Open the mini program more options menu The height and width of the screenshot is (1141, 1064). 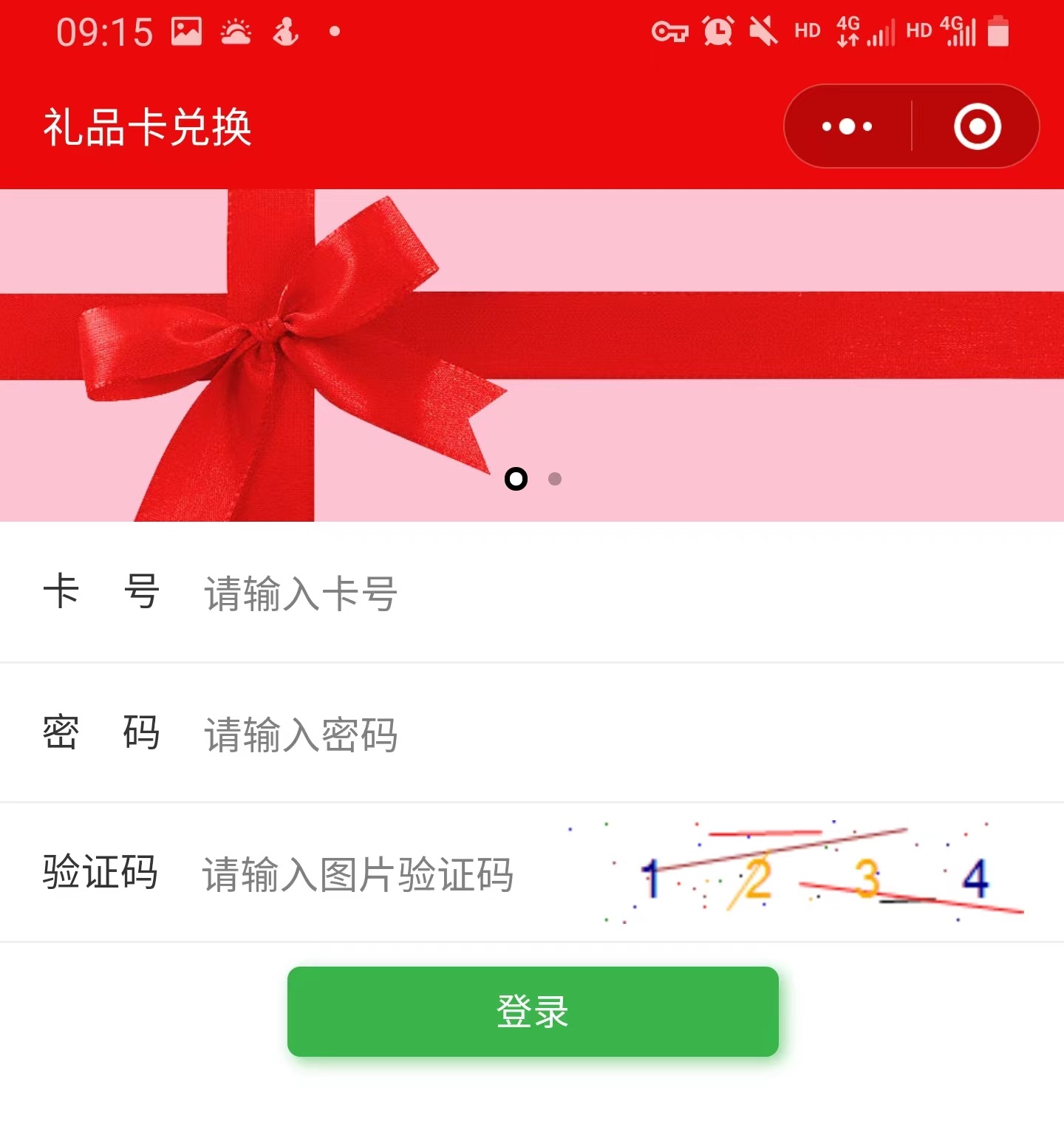pyautogui.click(x=847, y=126)
